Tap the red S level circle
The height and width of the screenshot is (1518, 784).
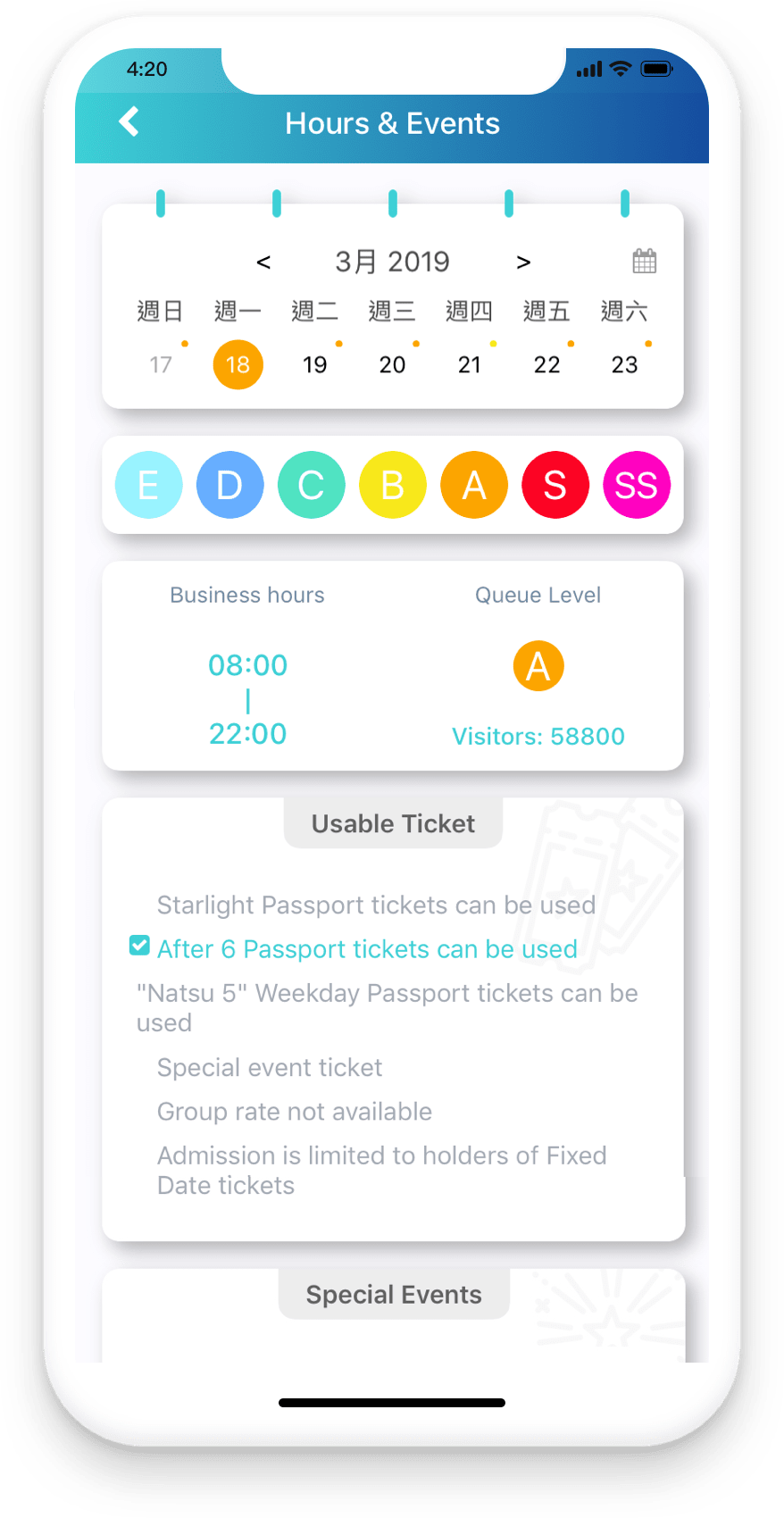click(555, 485)
